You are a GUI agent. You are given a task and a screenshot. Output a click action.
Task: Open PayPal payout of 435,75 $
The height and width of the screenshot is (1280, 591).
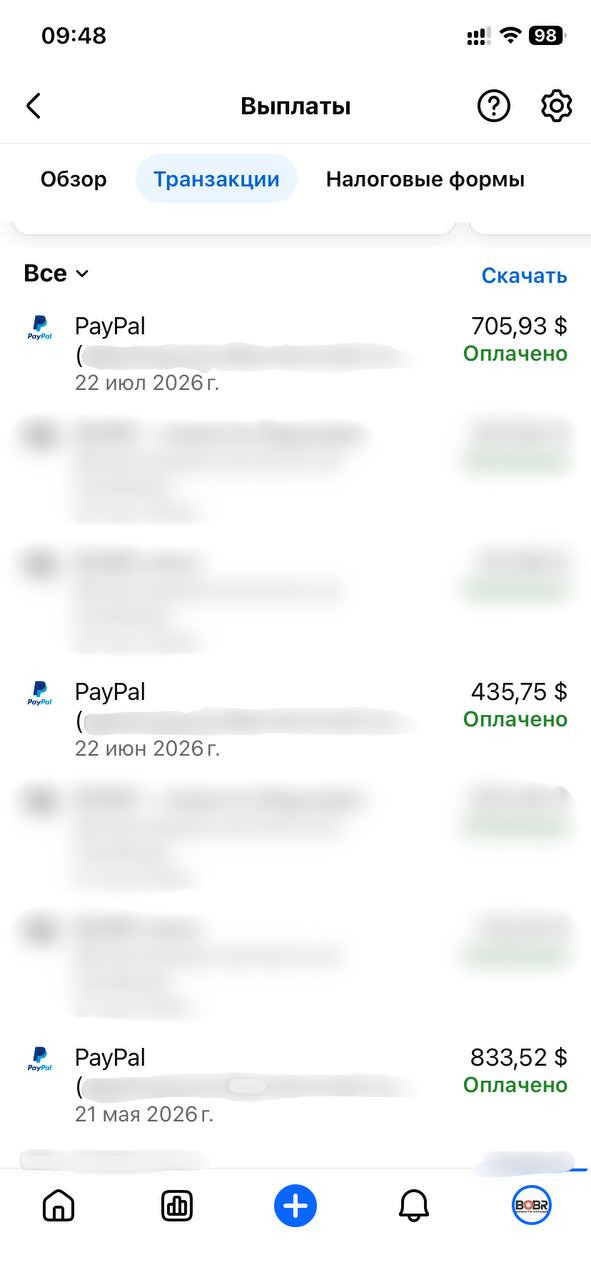(x=295, y=720)
